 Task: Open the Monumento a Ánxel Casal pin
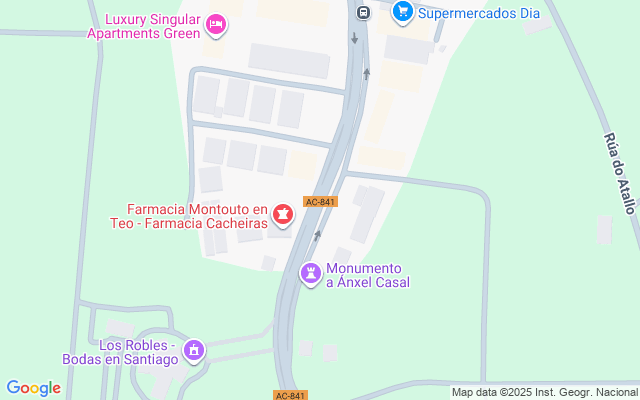[312, 272]
